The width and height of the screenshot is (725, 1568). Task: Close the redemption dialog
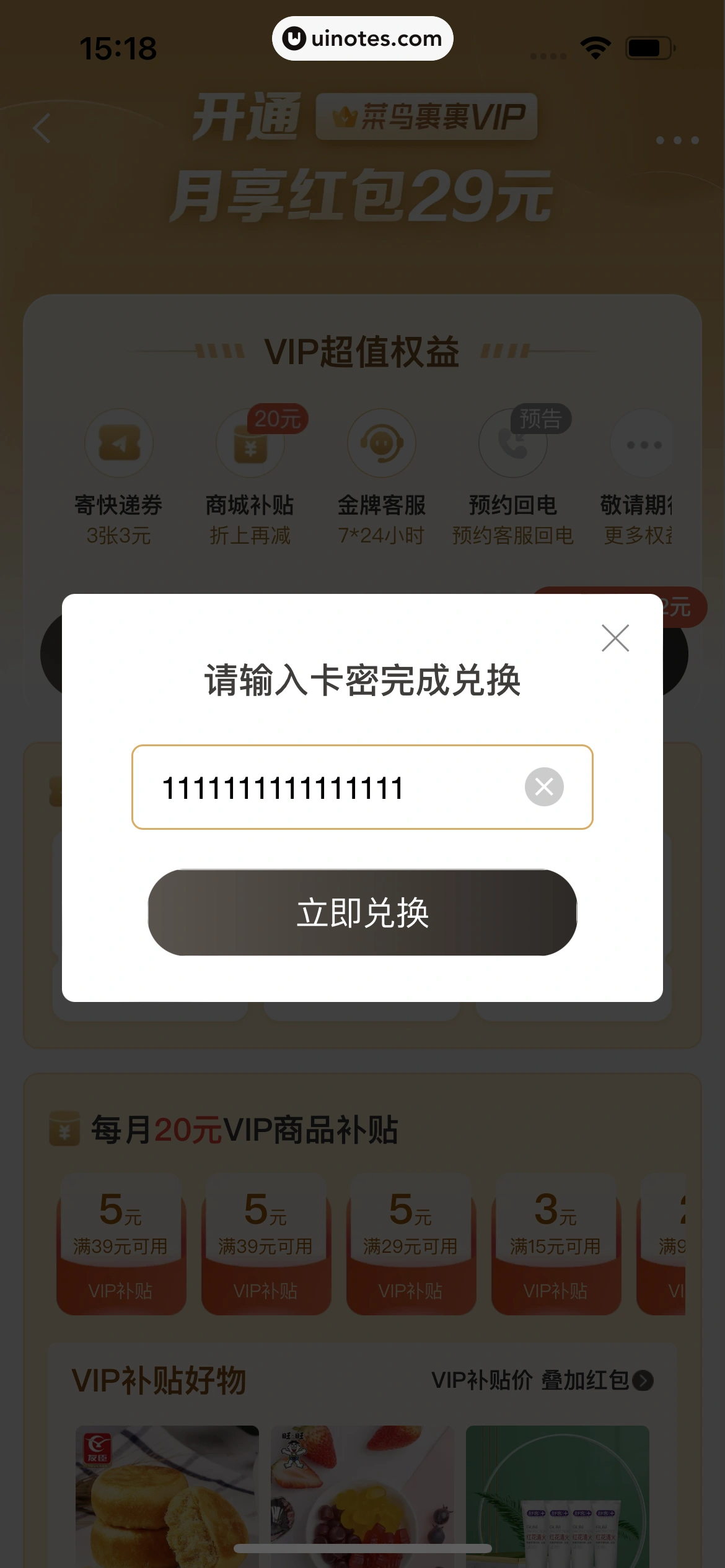(x=615, y=638)
